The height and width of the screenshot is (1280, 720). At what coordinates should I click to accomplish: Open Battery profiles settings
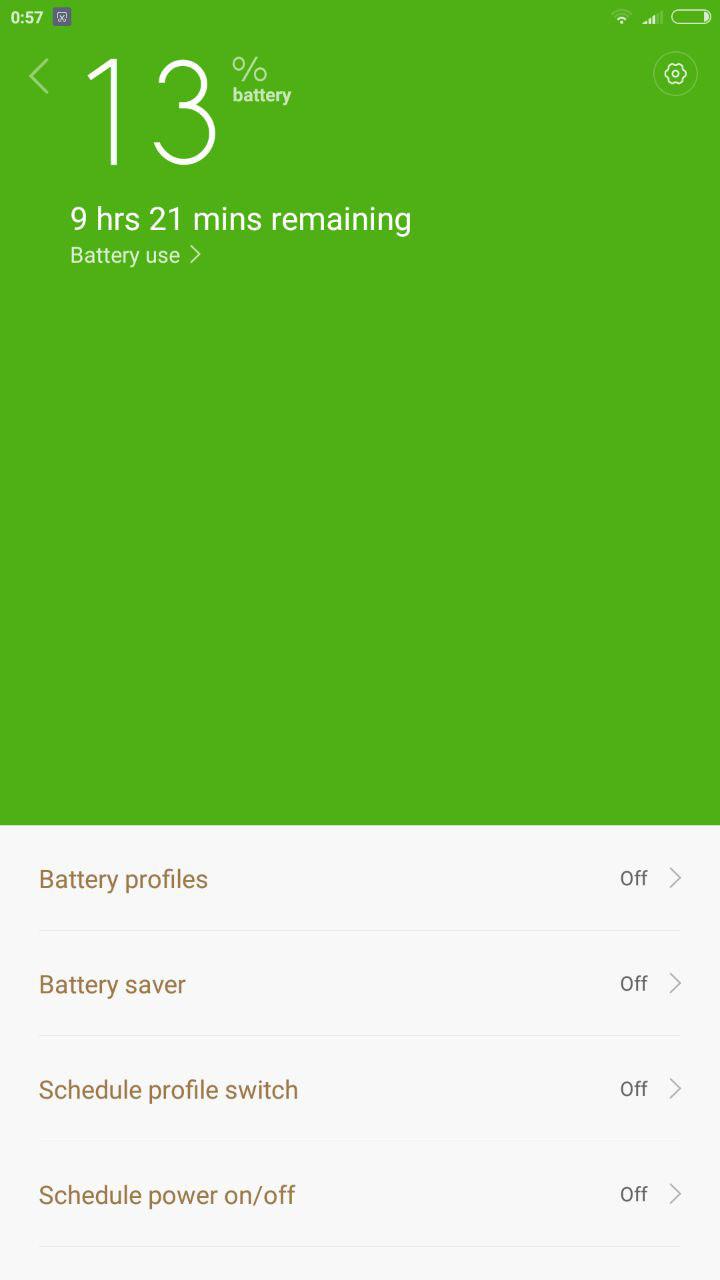coord(360,878)
